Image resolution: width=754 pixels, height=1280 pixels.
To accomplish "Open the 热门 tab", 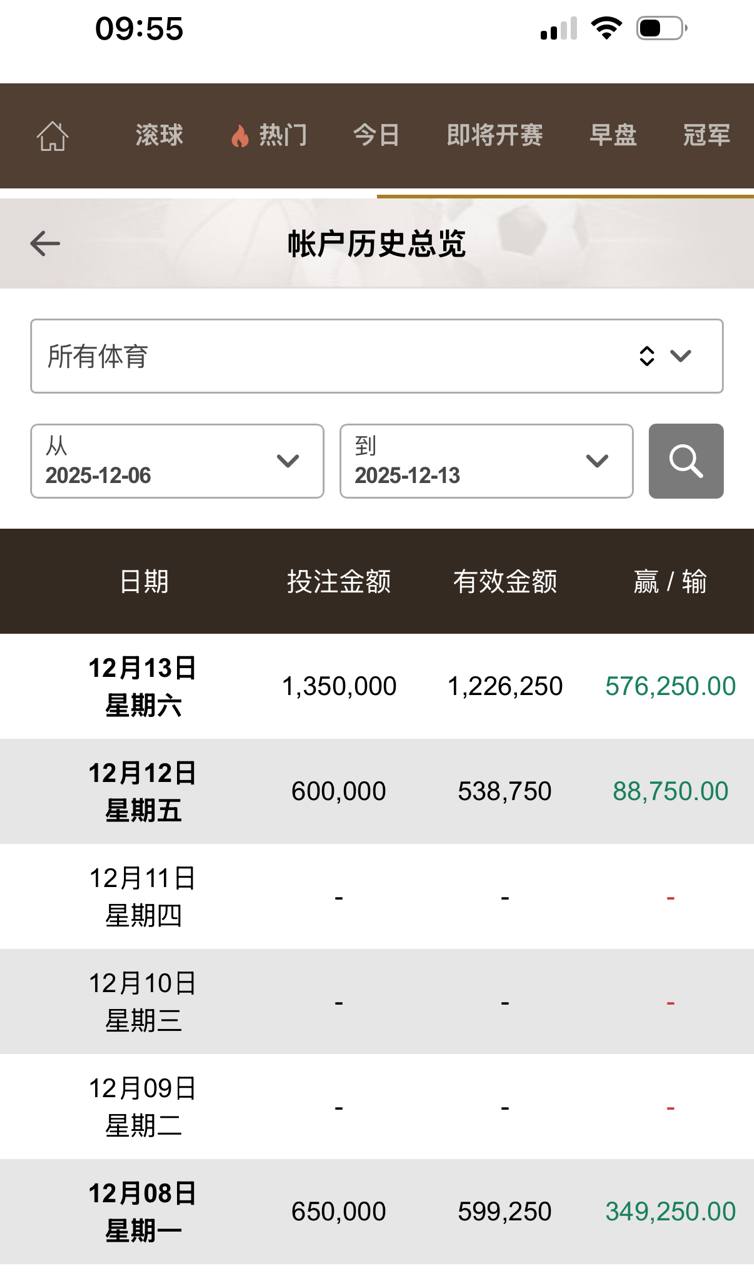I will (x=269, y=135).
